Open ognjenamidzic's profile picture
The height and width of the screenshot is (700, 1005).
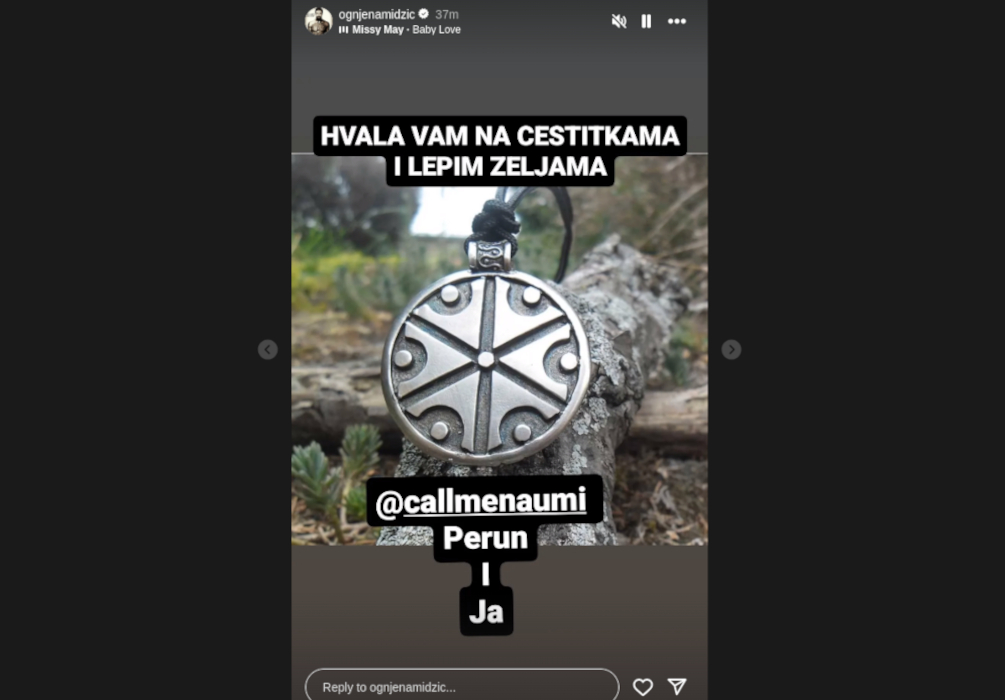(318, 21)
